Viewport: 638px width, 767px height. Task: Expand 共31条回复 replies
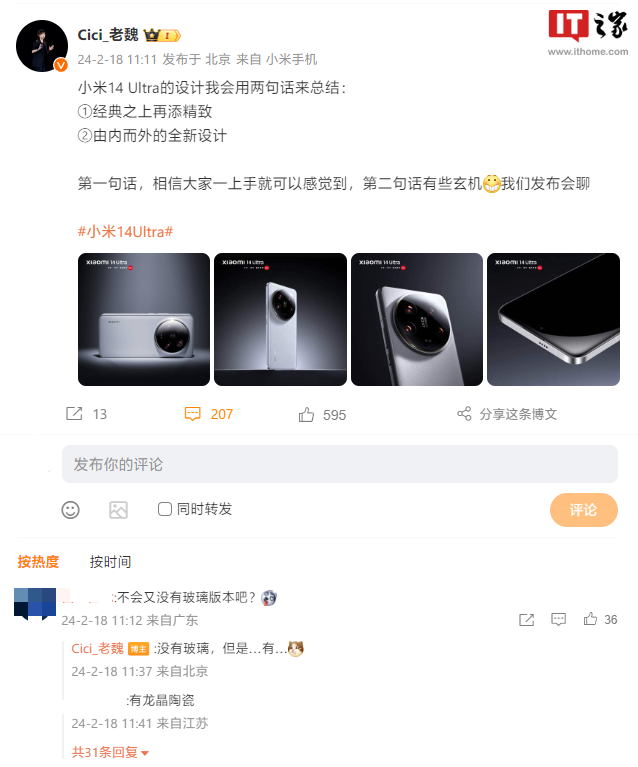tap(111, 752)
